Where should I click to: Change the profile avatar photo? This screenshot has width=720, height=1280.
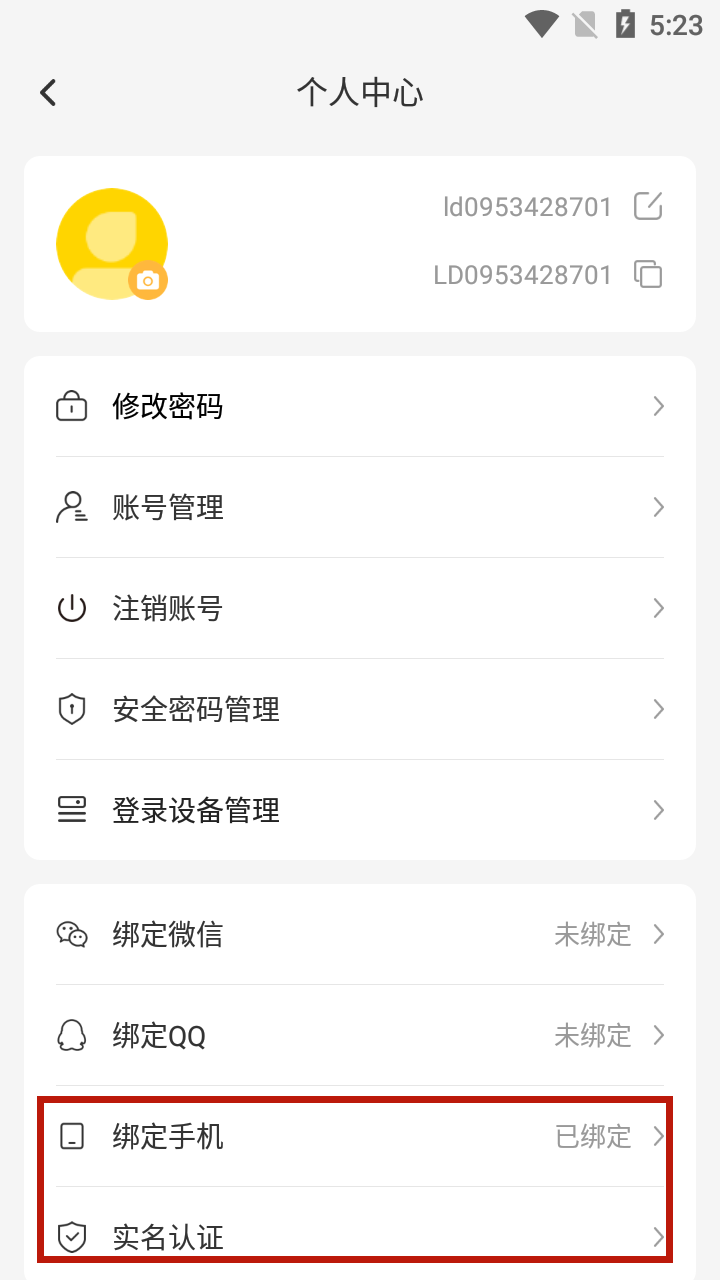[148, 280]
